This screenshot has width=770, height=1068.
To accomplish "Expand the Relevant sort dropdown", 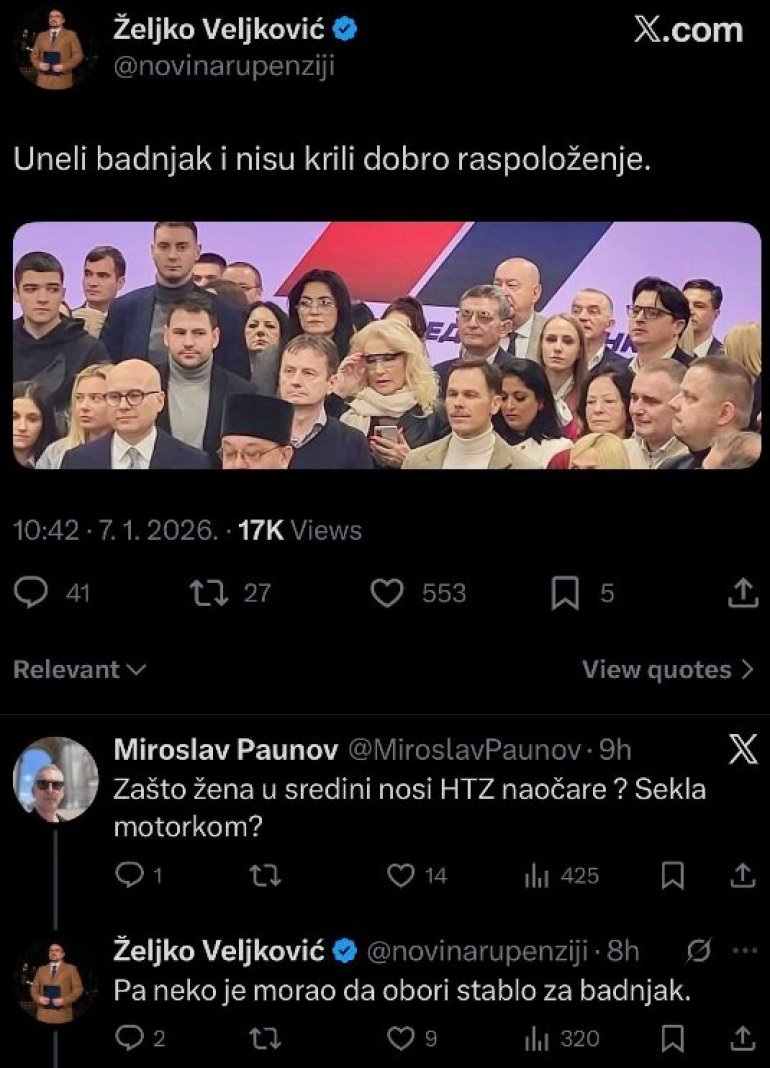I will point(79,669).
